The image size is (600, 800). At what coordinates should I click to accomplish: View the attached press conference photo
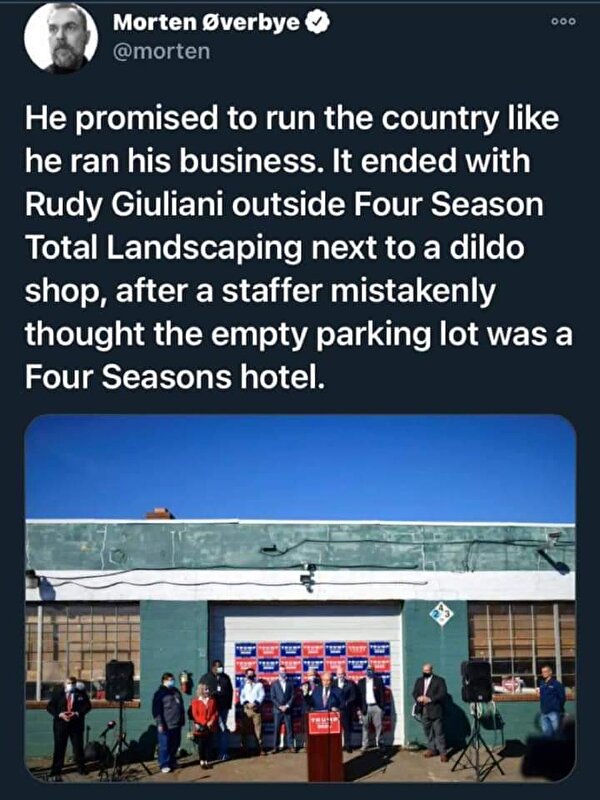click(300, 598)
